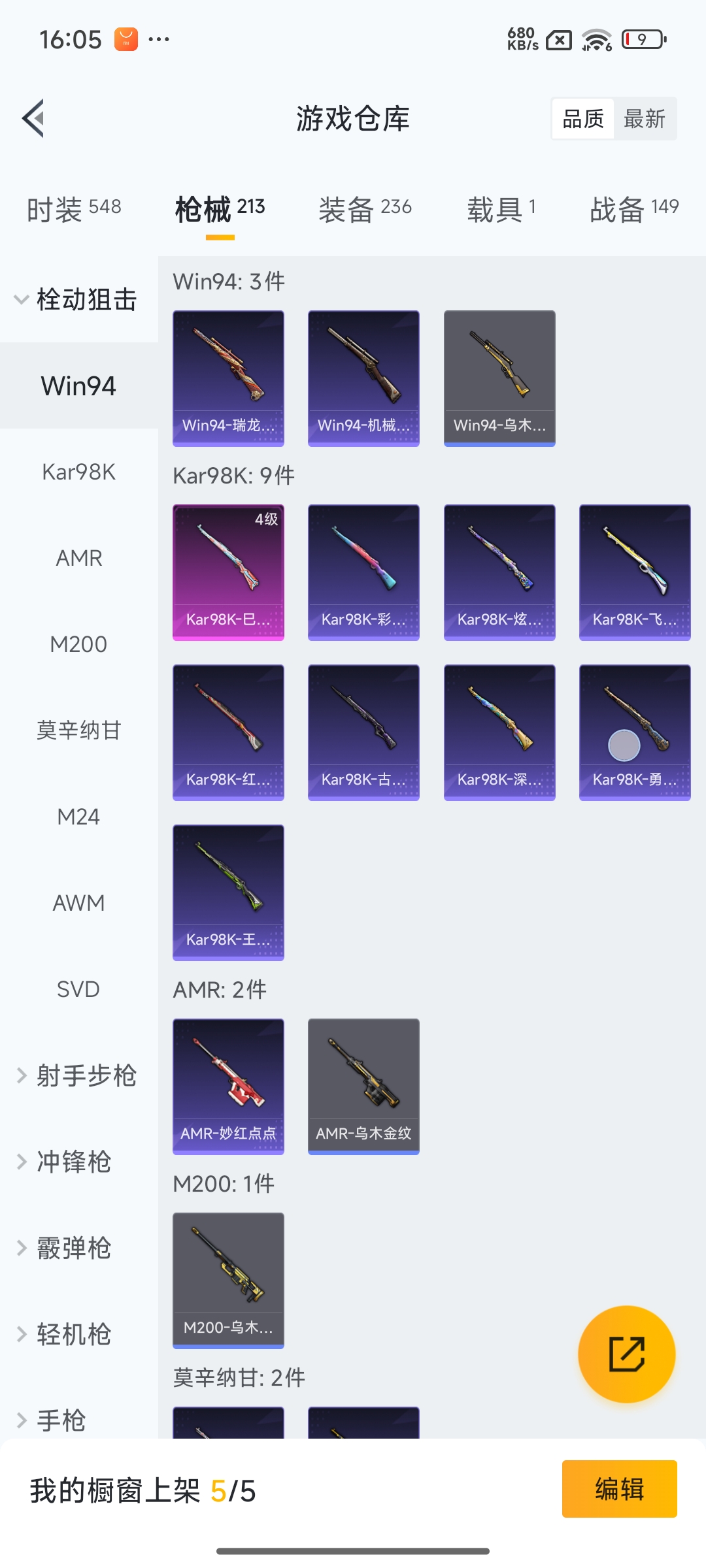This screenshot has height=1568, width=706.
Task: Select 莫辛纳甘 in the sidebar
Action: click(x=78, y=730)
